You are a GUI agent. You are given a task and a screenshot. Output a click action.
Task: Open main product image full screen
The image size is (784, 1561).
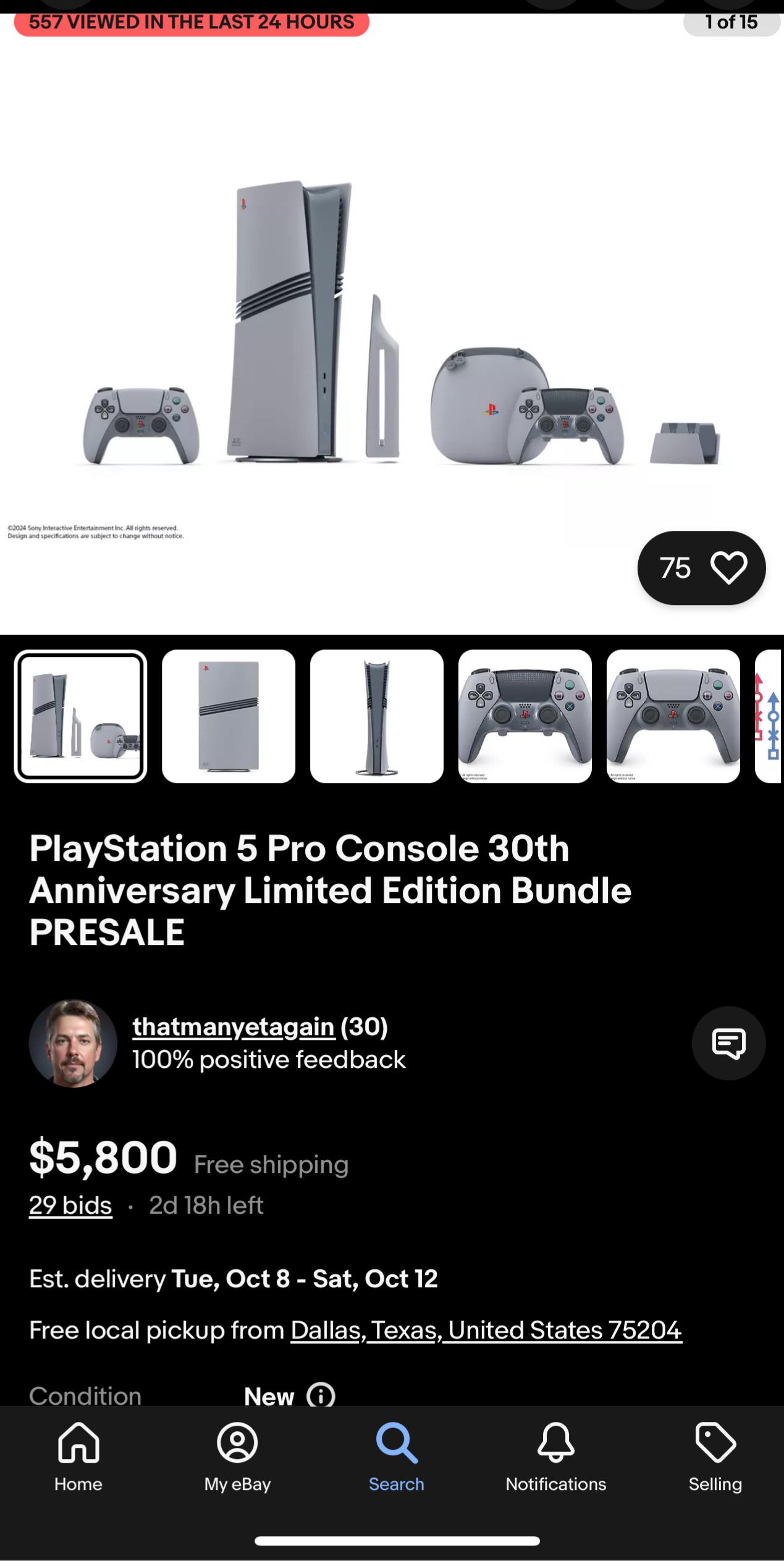point(392,321)
